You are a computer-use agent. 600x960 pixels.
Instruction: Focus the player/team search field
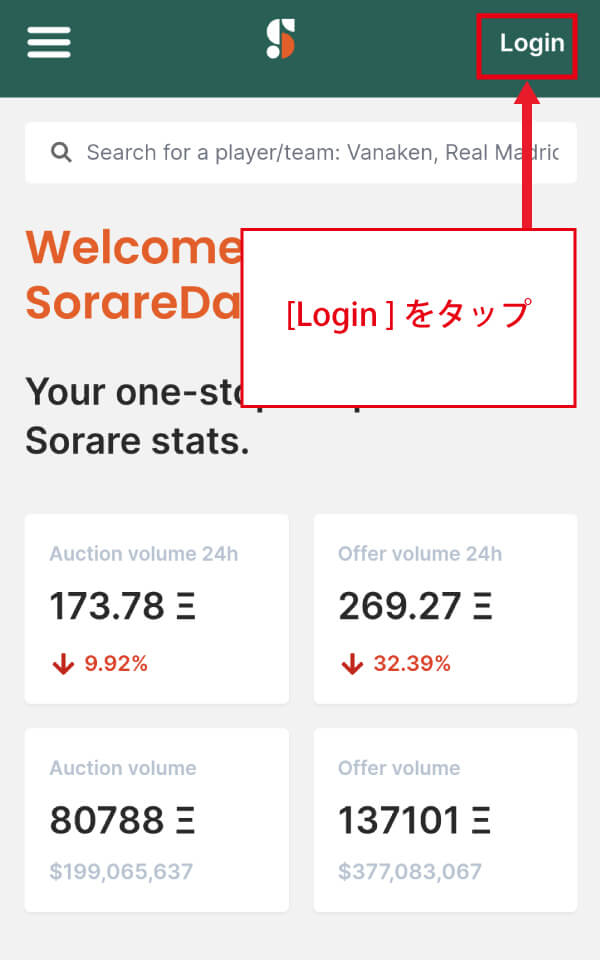(x=320, y=153)
